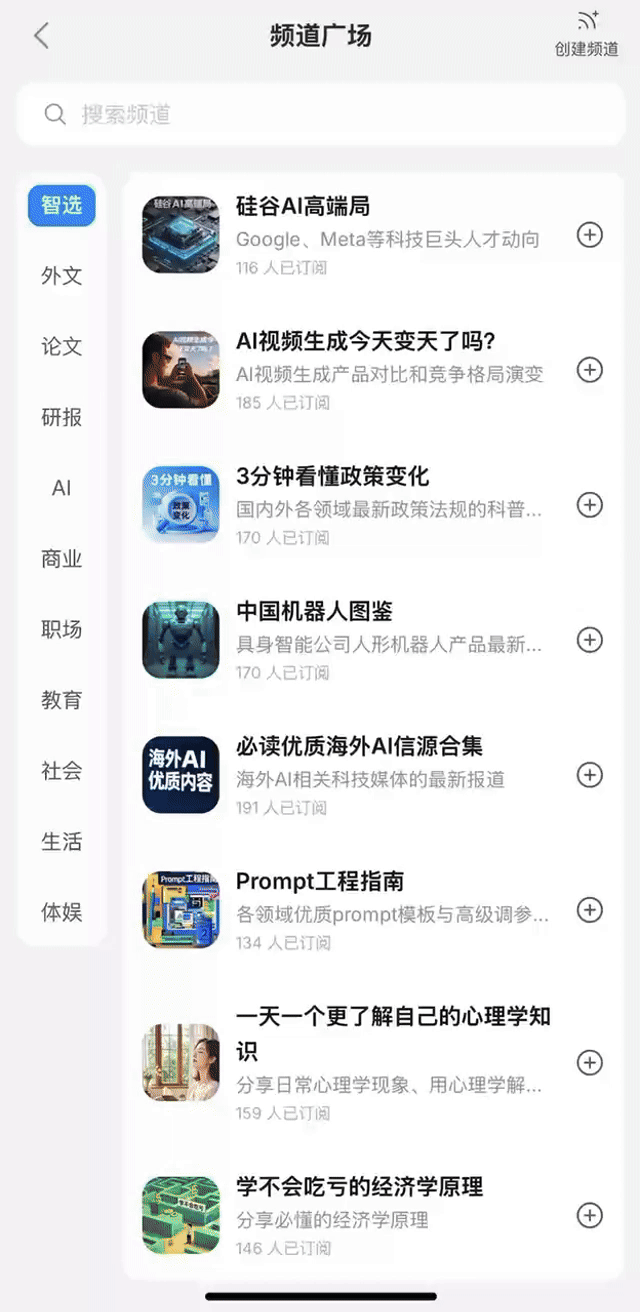This screenshot has height=1312, width=640.
Task: Switch to the 生活 category
Action: [62, 841]
